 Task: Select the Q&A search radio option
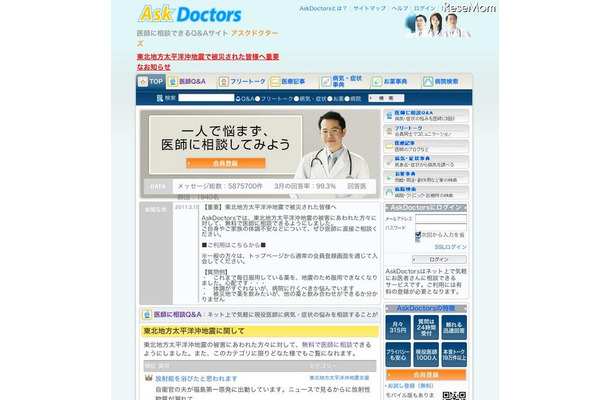[x=240, y=99]
